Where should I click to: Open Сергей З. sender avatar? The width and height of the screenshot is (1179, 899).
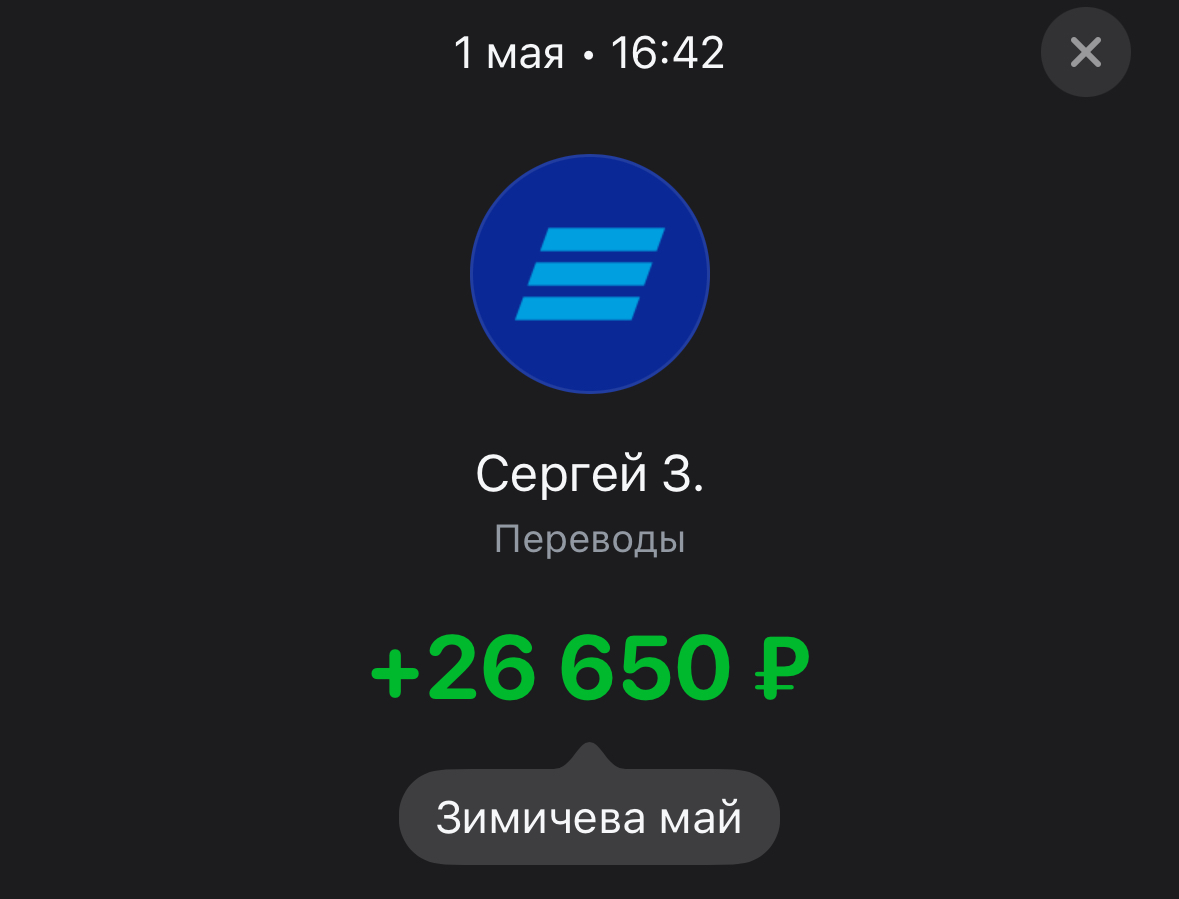pos(590,274)
